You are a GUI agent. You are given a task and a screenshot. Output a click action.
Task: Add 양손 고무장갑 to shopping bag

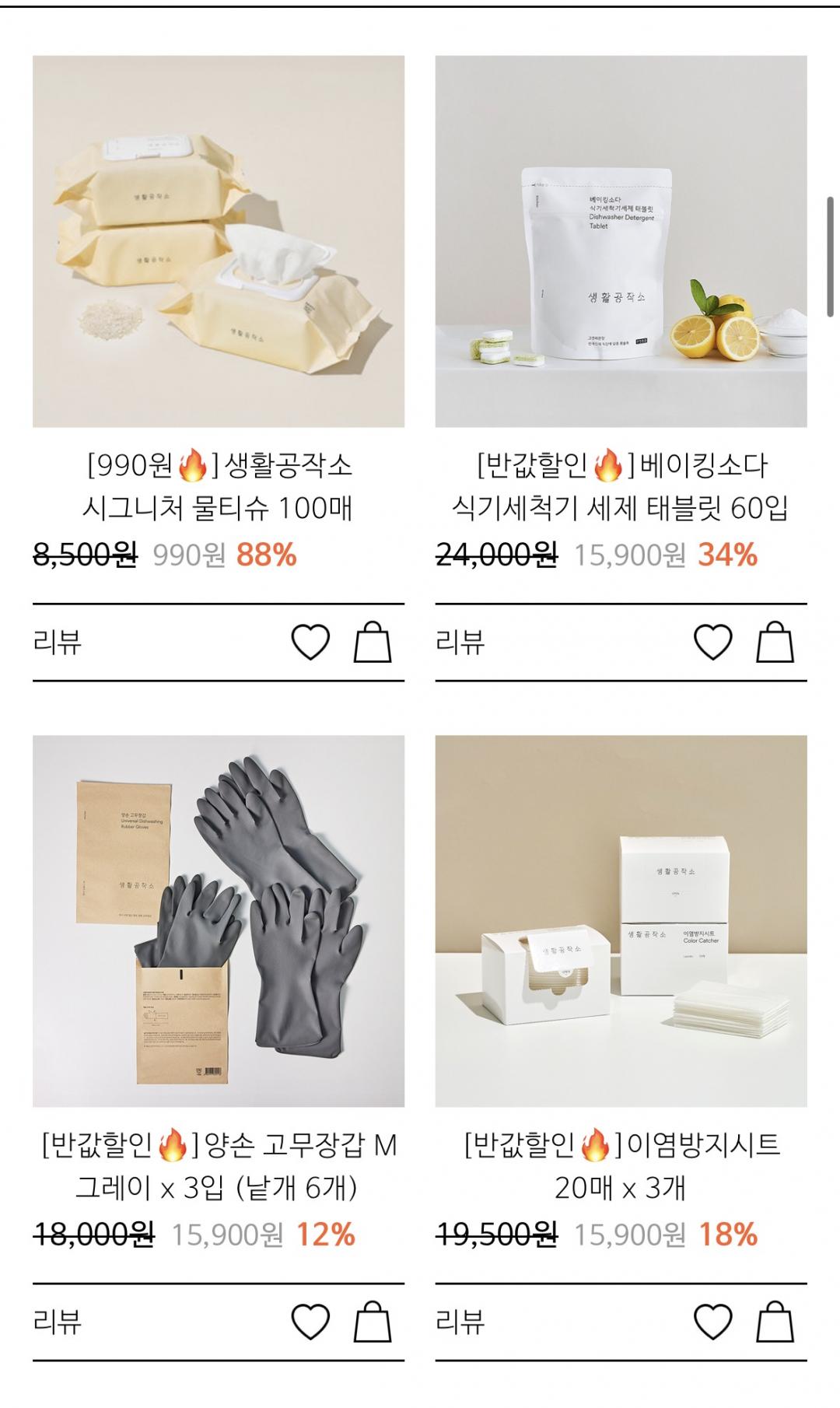pos(373,1322)
